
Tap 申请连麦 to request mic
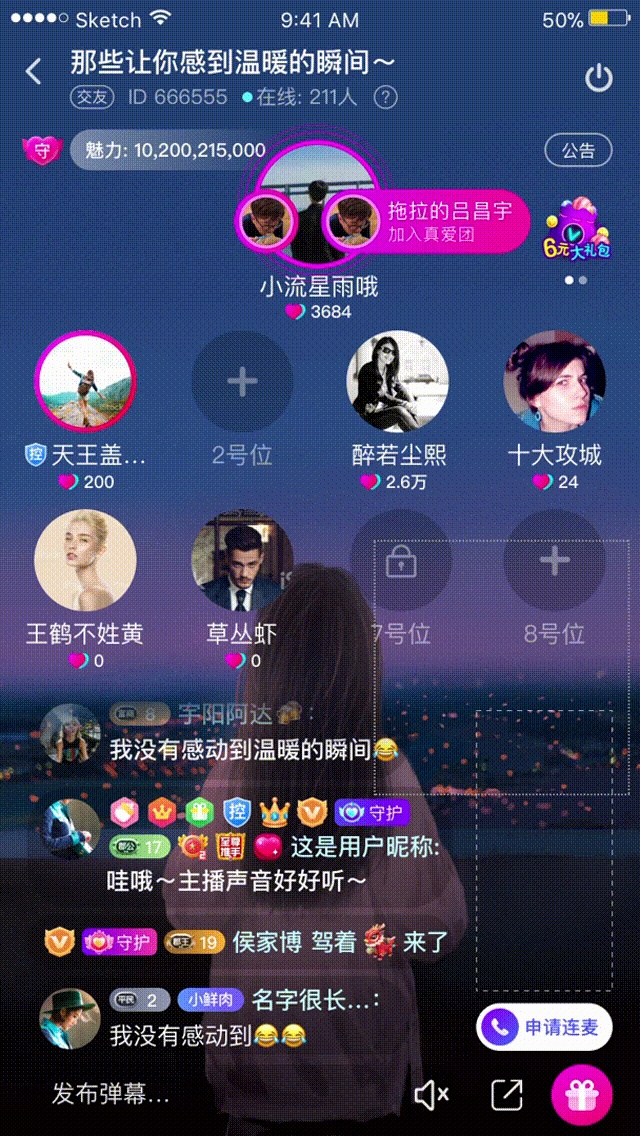click(544, 1027)
